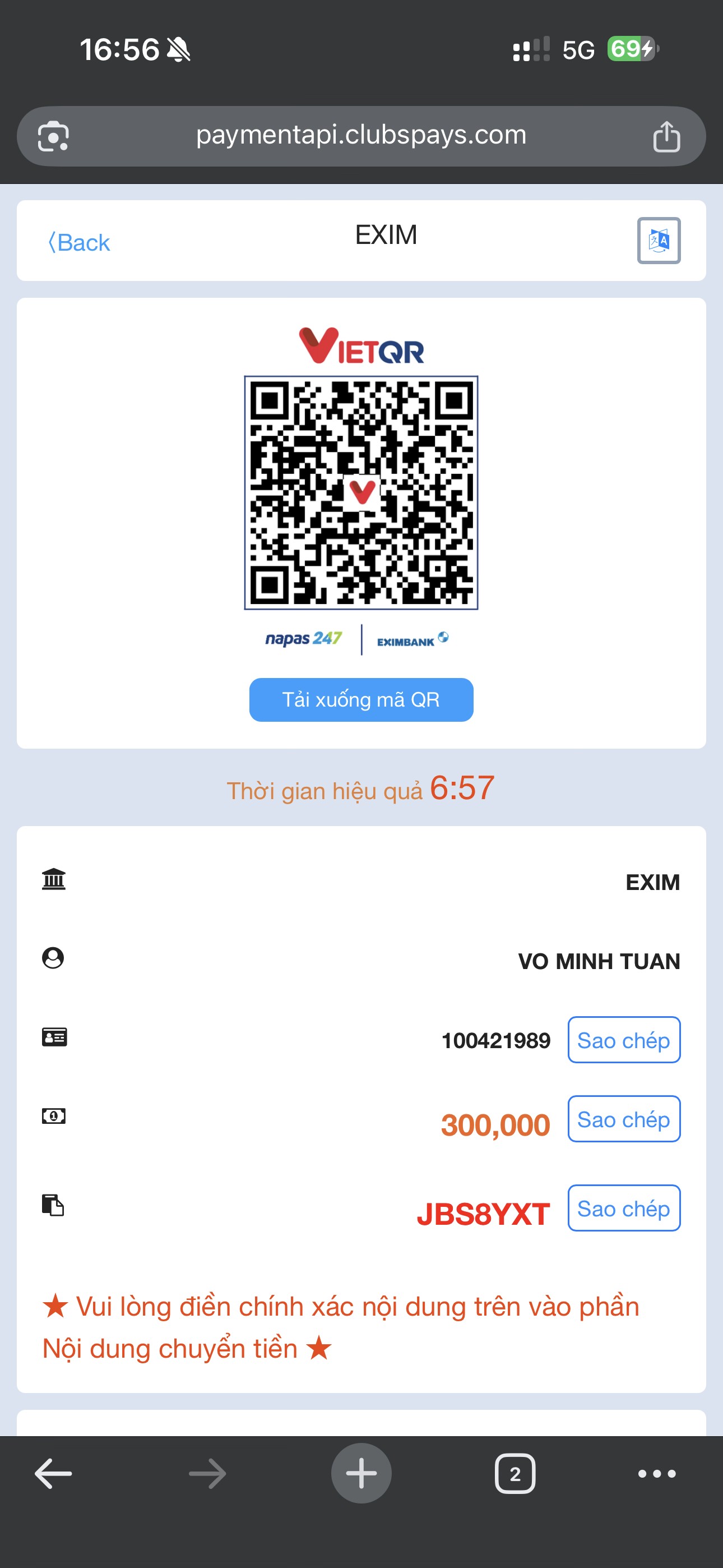Copy transfer content JBS8YXT
The width and height of the screenshot is (723, 1568).
[623, 1209]
